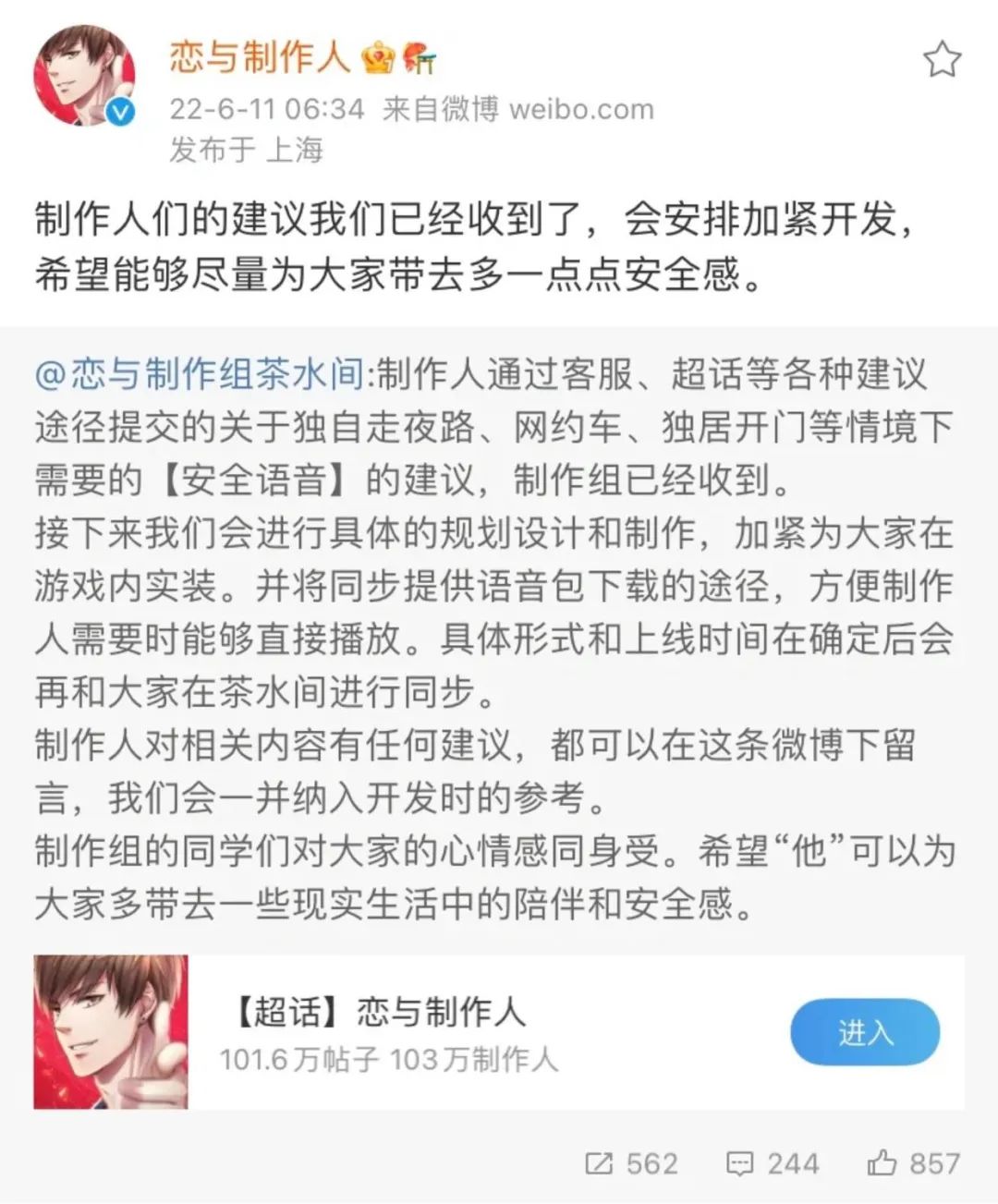Image resolution: width=998 pixels, height=1204 pixels.
Task: Favorite this post with the star icon
Action: 942,60
